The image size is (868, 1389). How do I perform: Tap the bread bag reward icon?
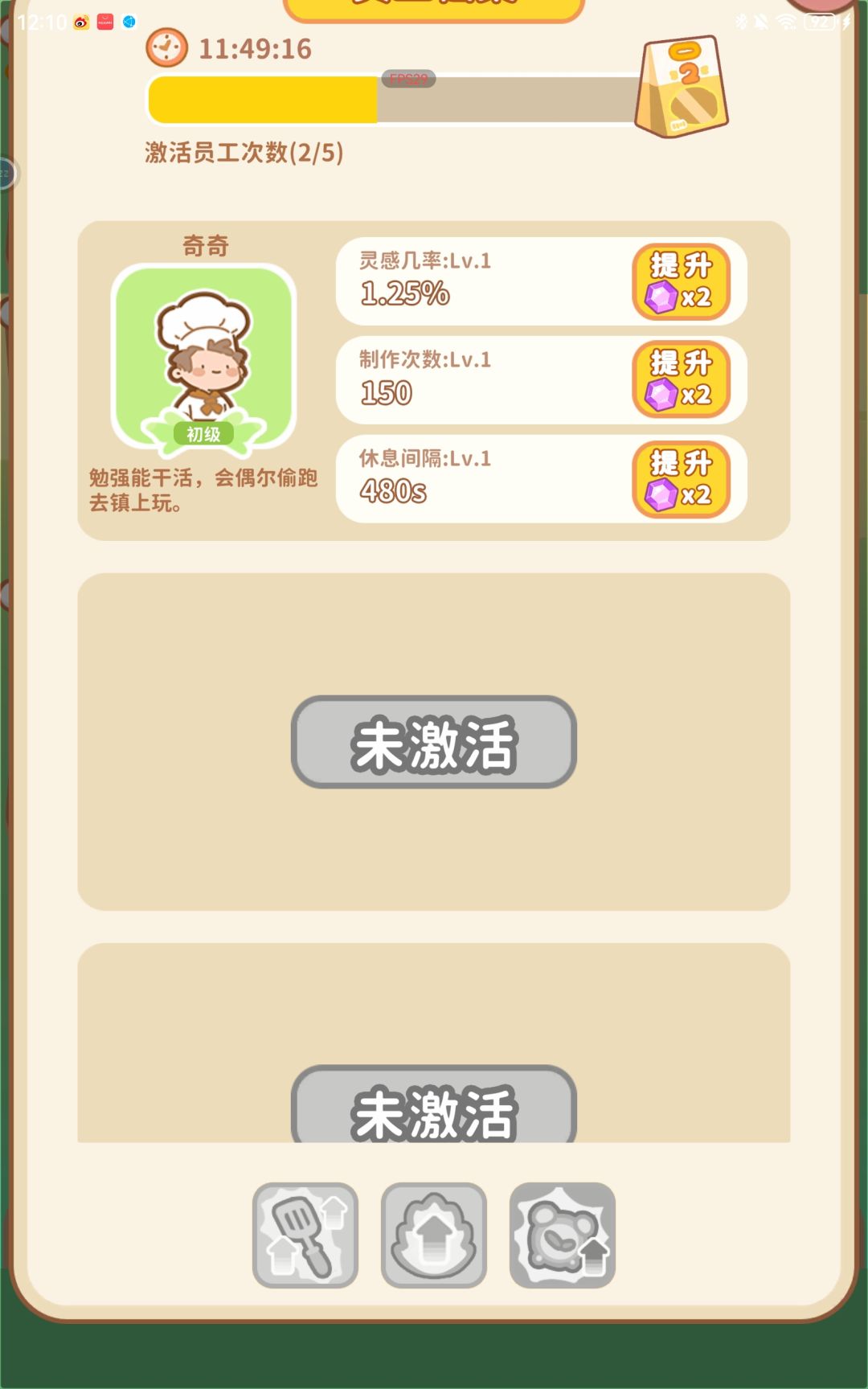[682, 87]
